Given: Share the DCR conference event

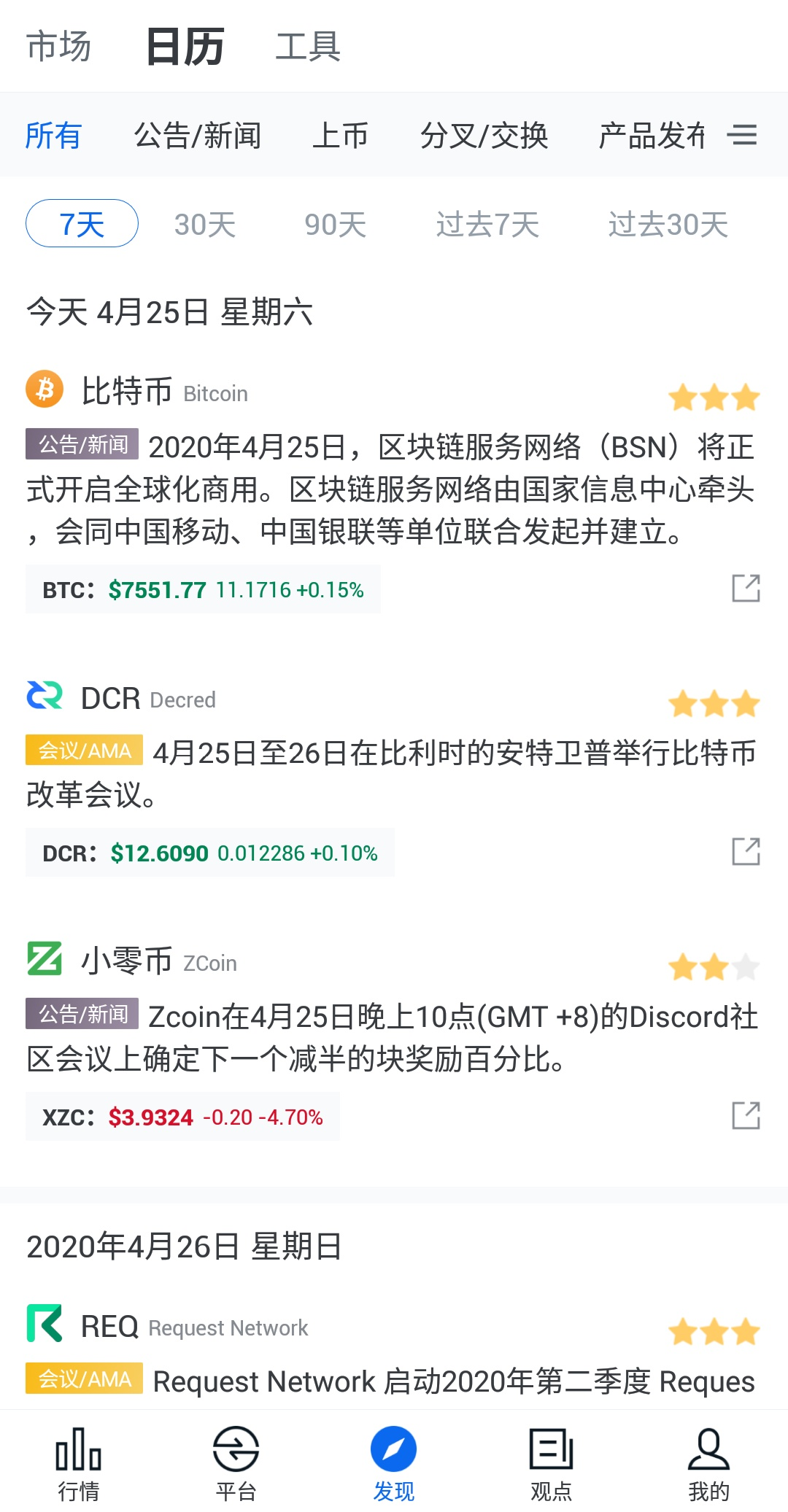Looking at the screenshot, I should tap(746, 851).
